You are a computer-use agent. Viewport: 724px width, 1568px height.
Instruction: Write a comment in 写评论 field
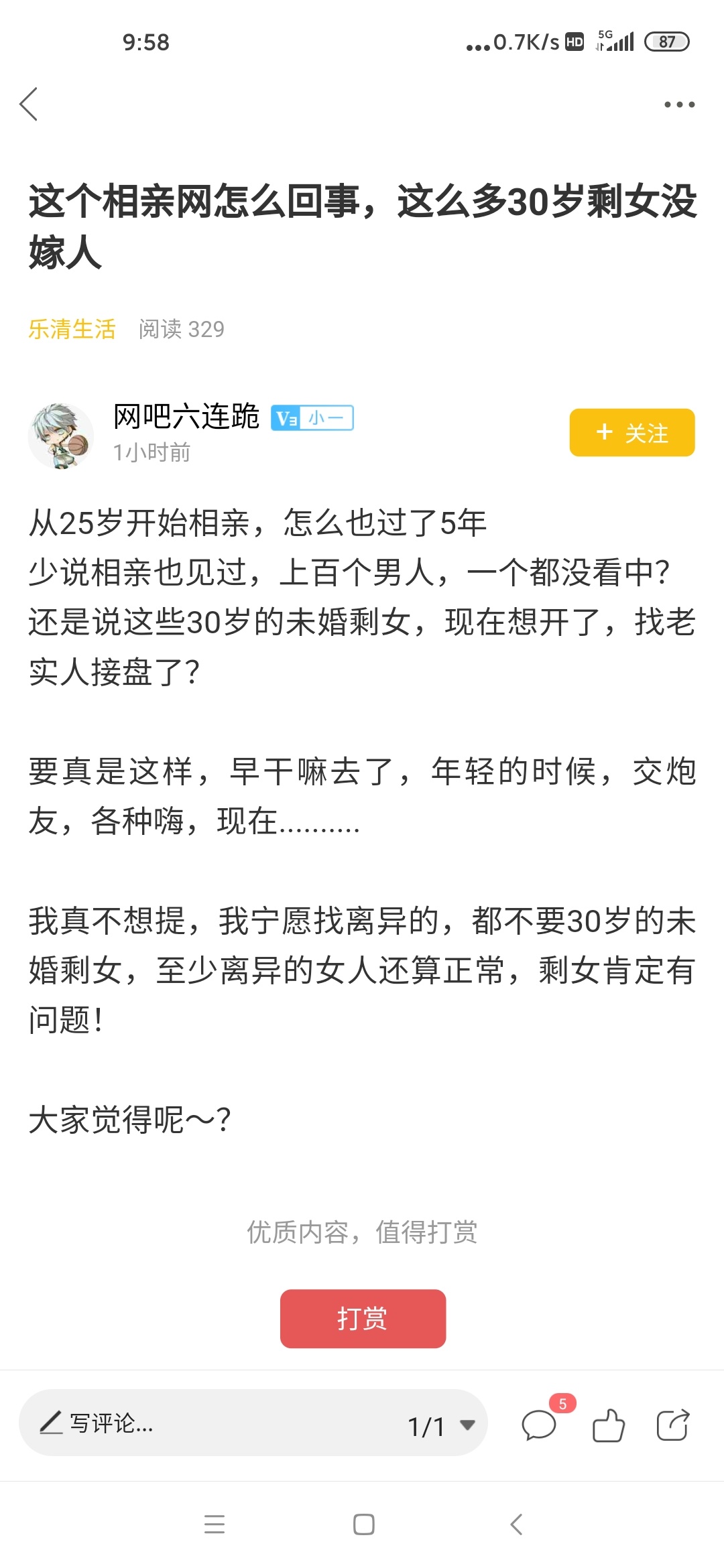pyautogui.click(x=201, y=1423)
